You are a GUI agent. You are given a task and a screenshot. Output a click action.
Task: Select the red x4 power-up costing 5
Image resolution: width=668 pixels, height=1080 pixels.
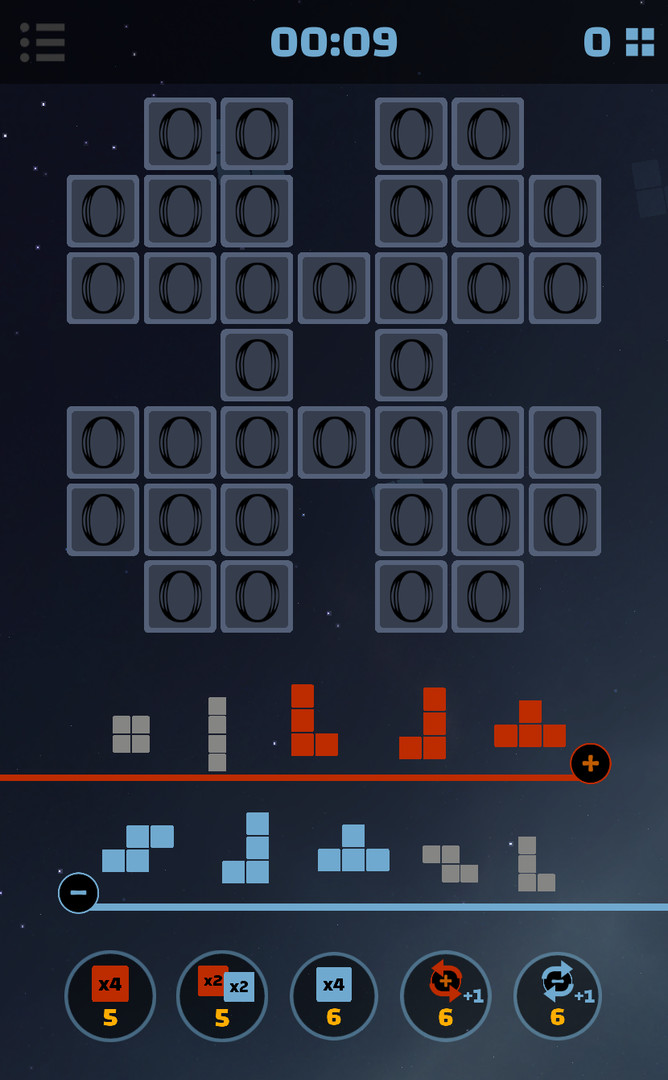[110, 995]
